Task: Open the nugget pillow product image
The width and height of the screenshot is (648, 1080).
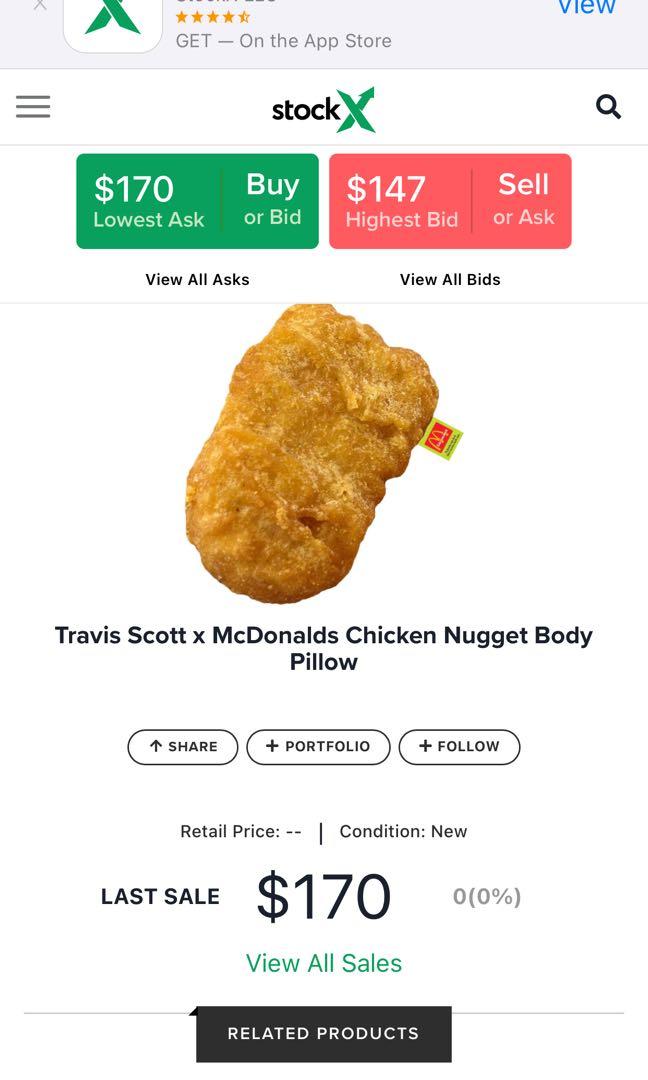Action: tap(315, 455)
